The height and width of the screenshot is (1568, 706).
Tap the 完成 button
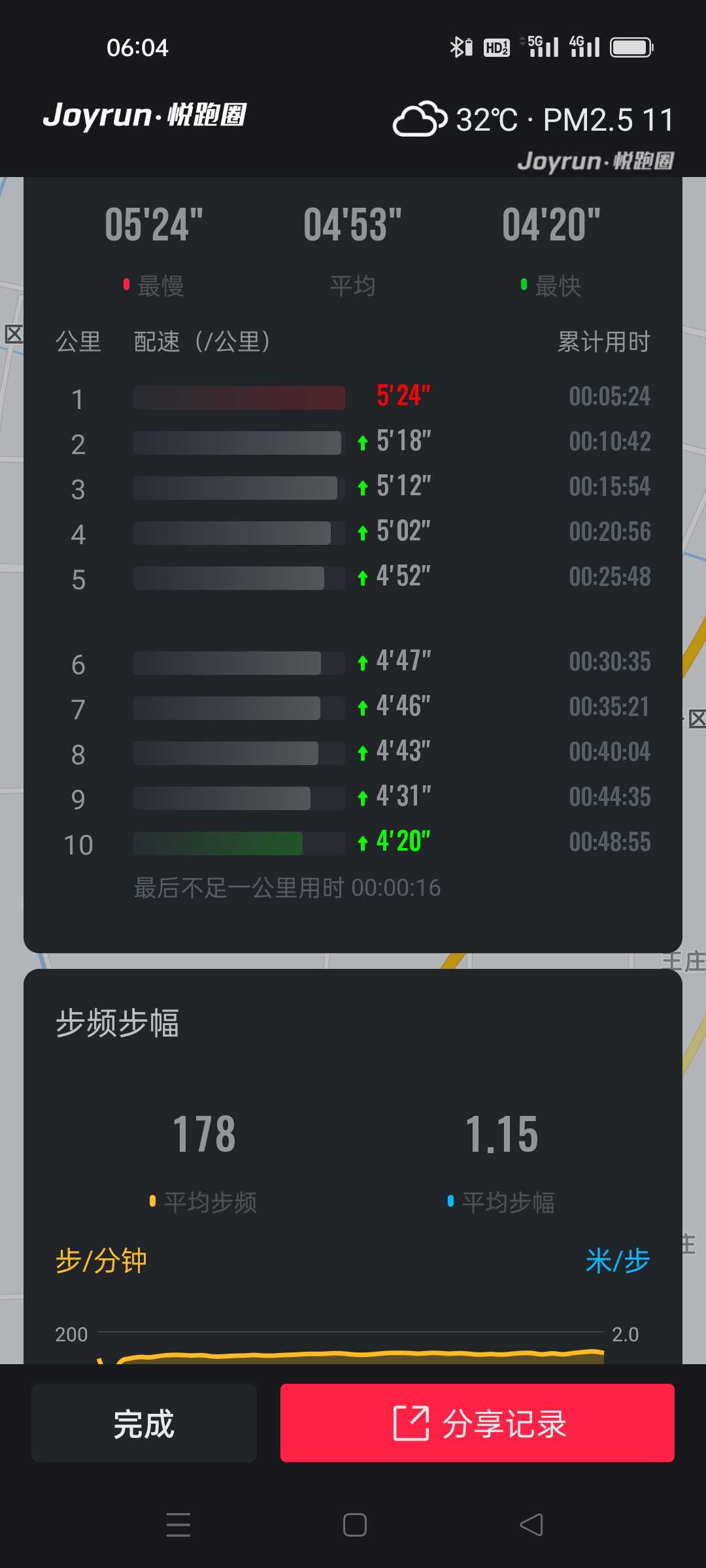[x=144, y=1423]
